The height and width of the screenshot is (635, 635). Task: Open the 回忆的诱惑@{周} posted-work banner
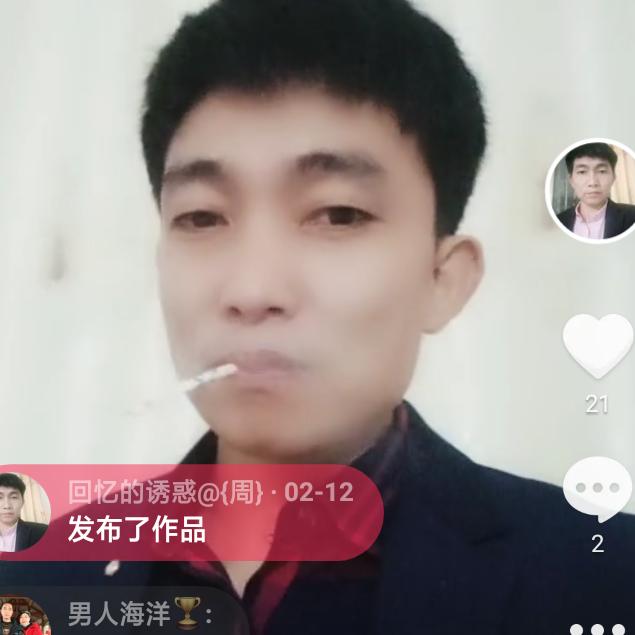(x=200, y=511)
